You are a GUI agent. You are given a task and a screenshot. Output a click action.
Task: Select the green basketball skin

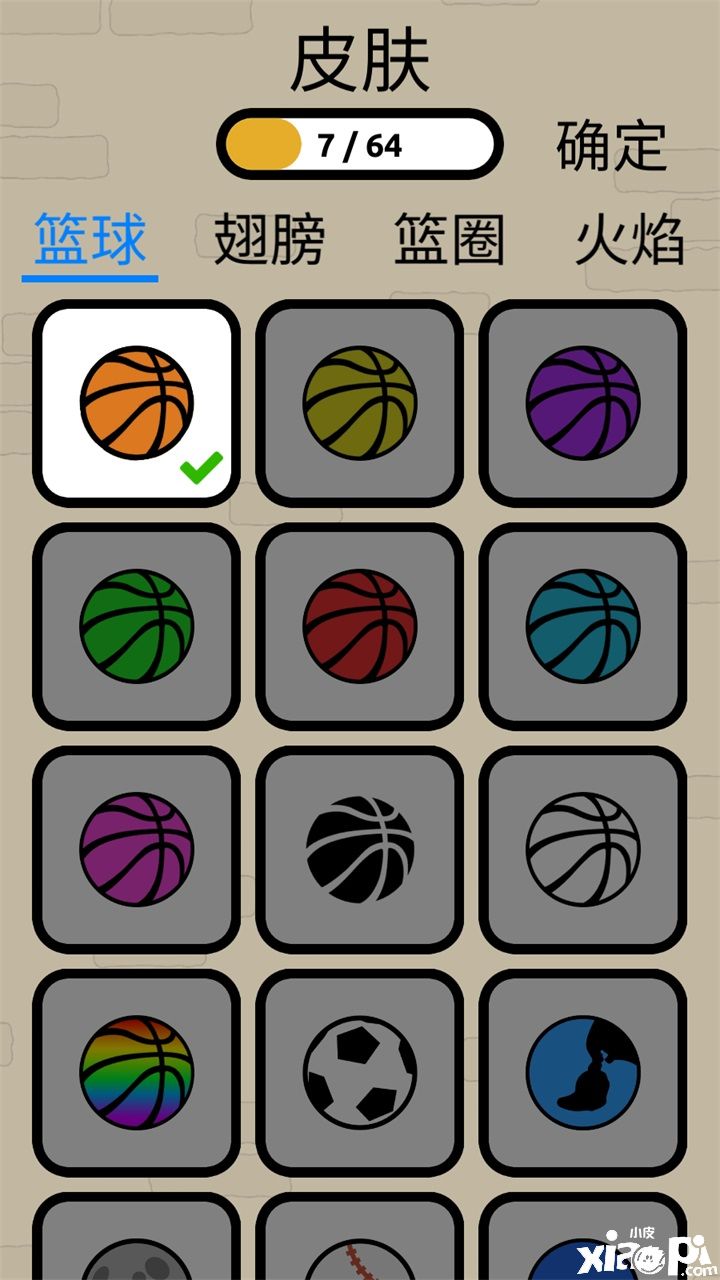click(x=137, y=626)
